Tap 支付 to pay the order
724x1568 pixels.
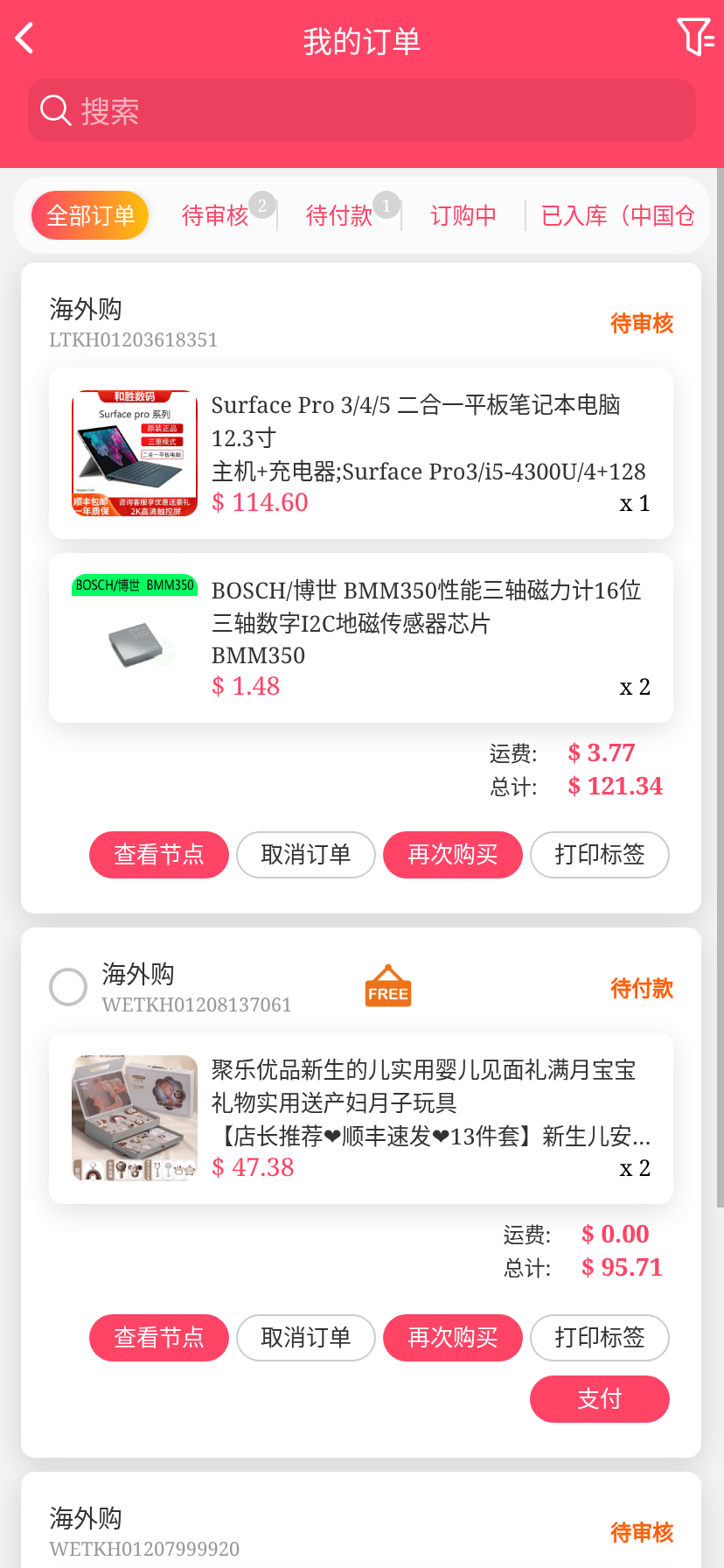tap(600, 1399)
